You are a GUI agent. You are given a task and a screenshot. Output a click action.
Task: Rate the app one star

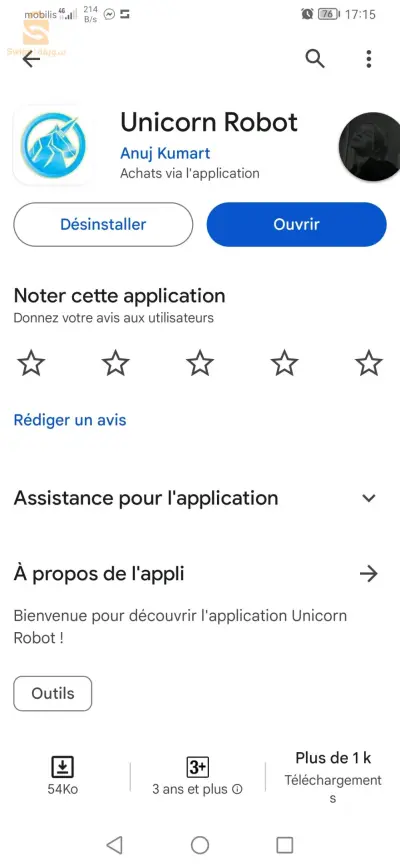coord(31,363)
